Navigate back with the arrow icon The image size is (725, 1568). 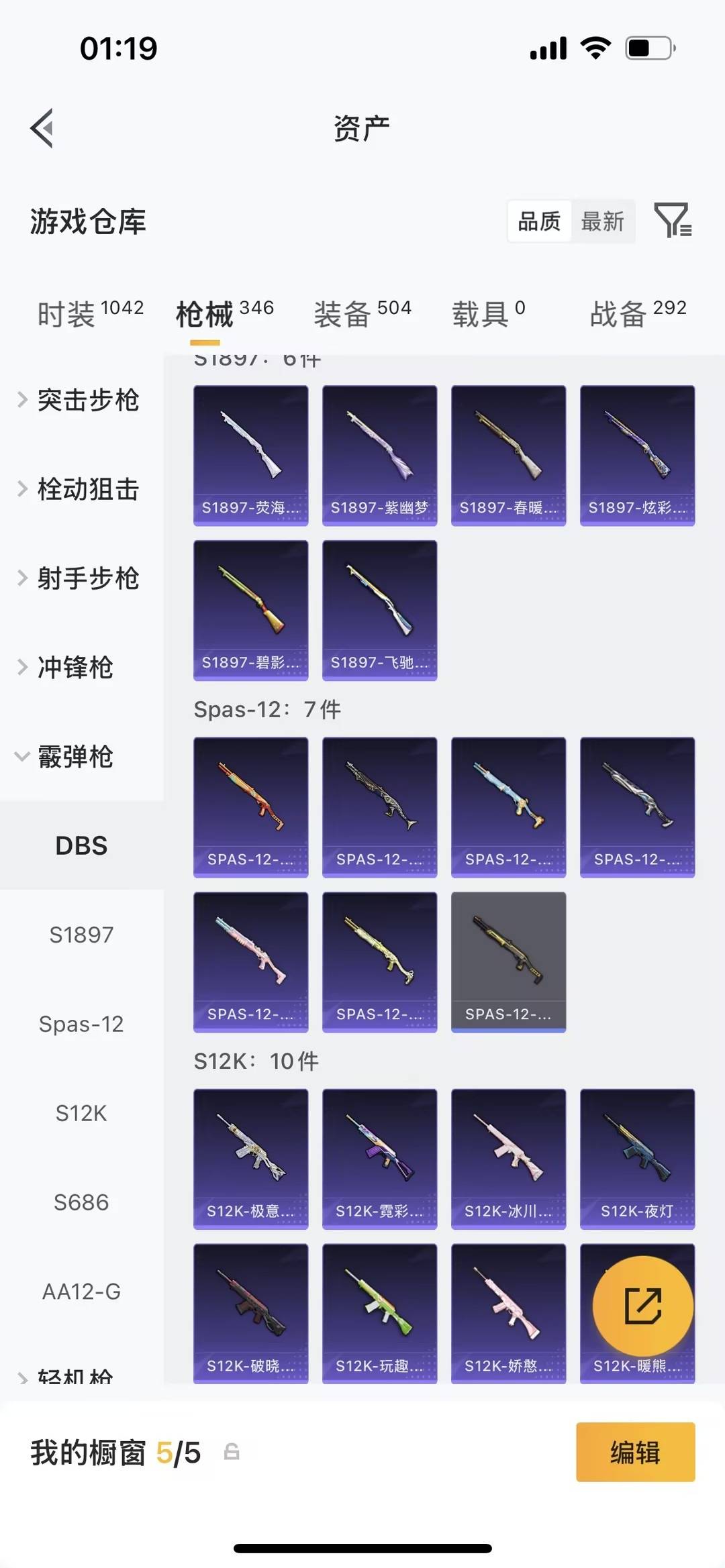(x=42, y=127)
